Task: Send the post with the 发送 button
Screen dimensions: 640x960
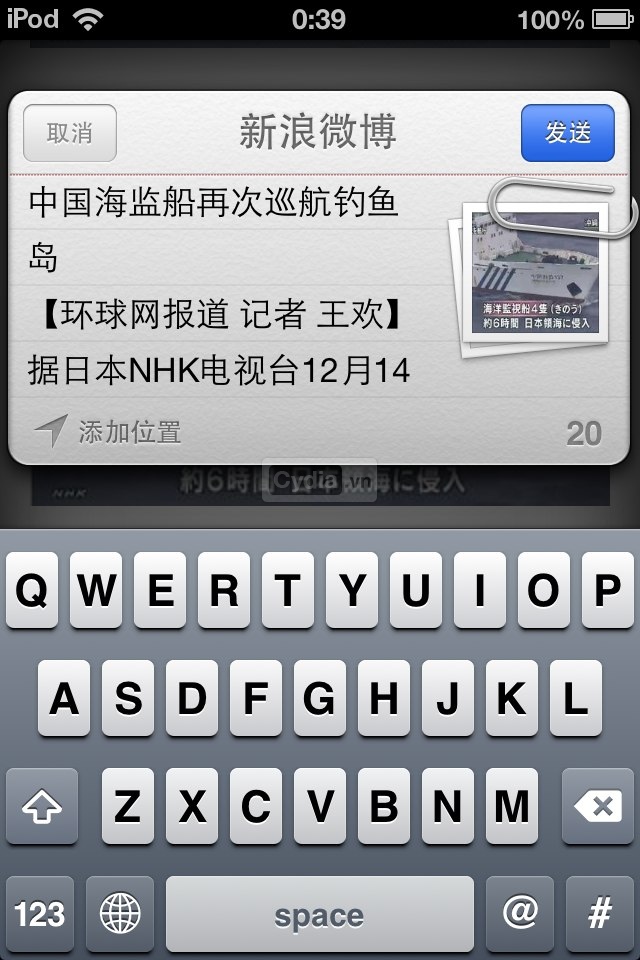Action: pos(567,133)
